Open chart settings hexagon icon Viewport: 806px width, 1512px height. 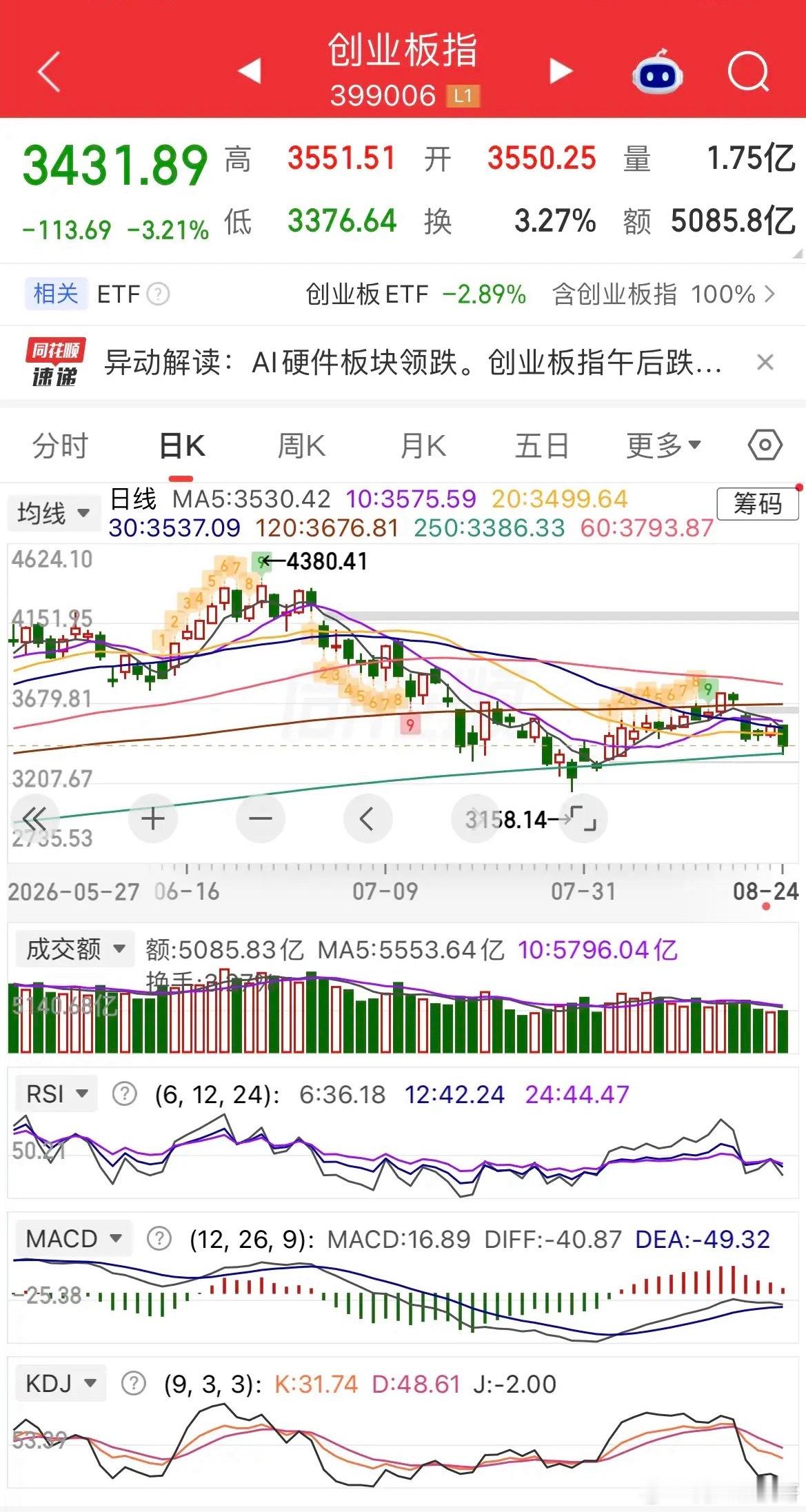click(765, 445)
